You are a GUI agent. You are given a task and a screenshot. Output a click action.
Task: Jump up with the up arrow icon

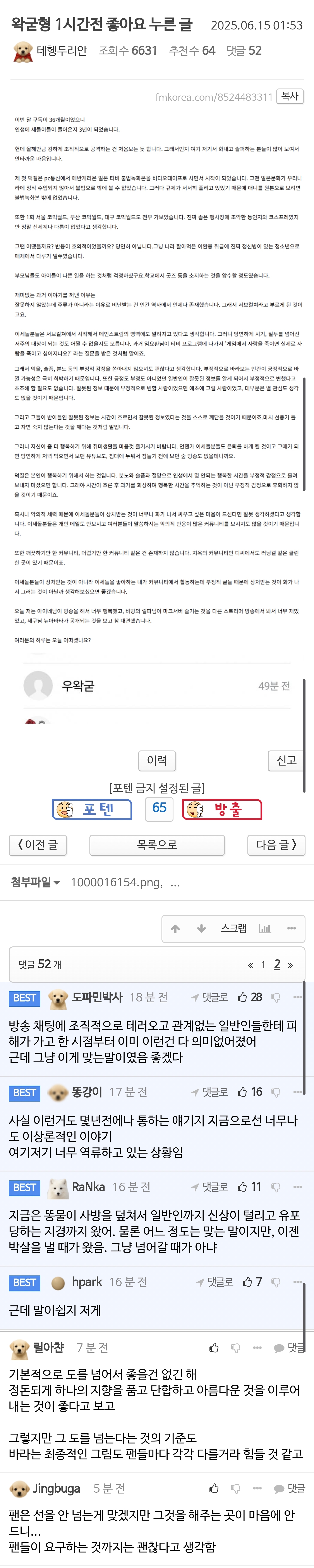coord(175,928)
